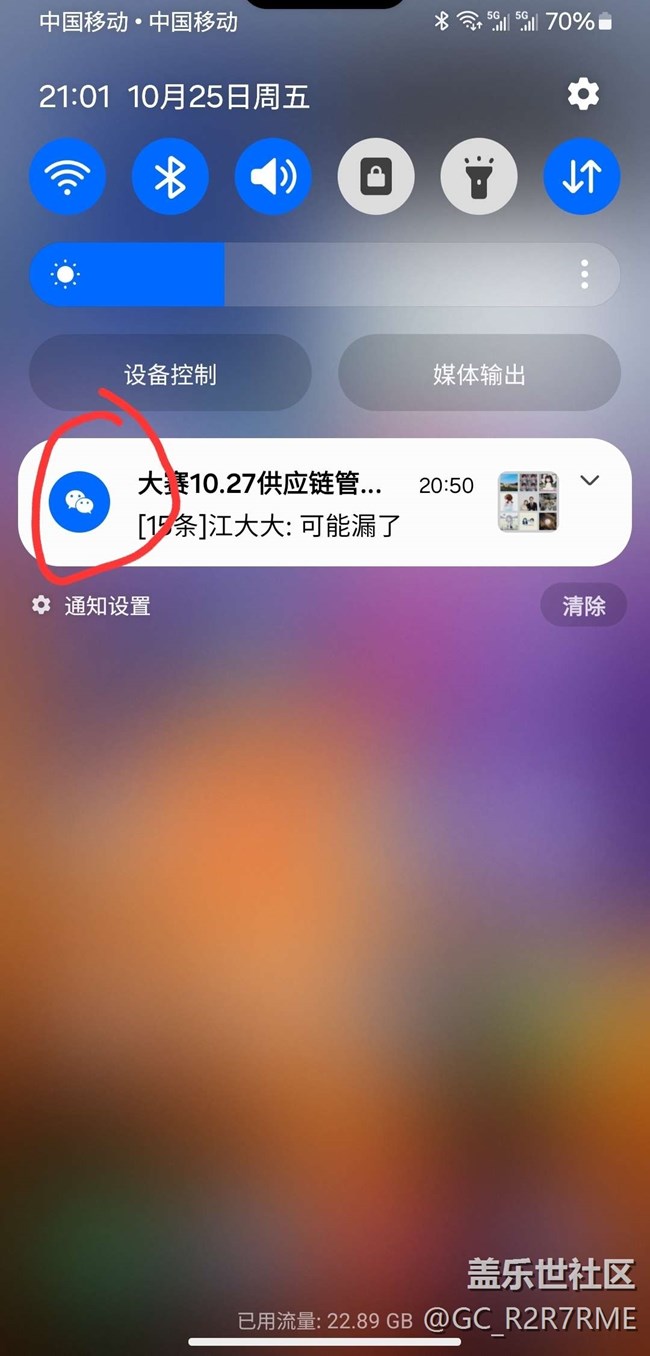This screenshot has height=1356, width=650.
Task: Open 媒体输出 media output
Action: 479,374
